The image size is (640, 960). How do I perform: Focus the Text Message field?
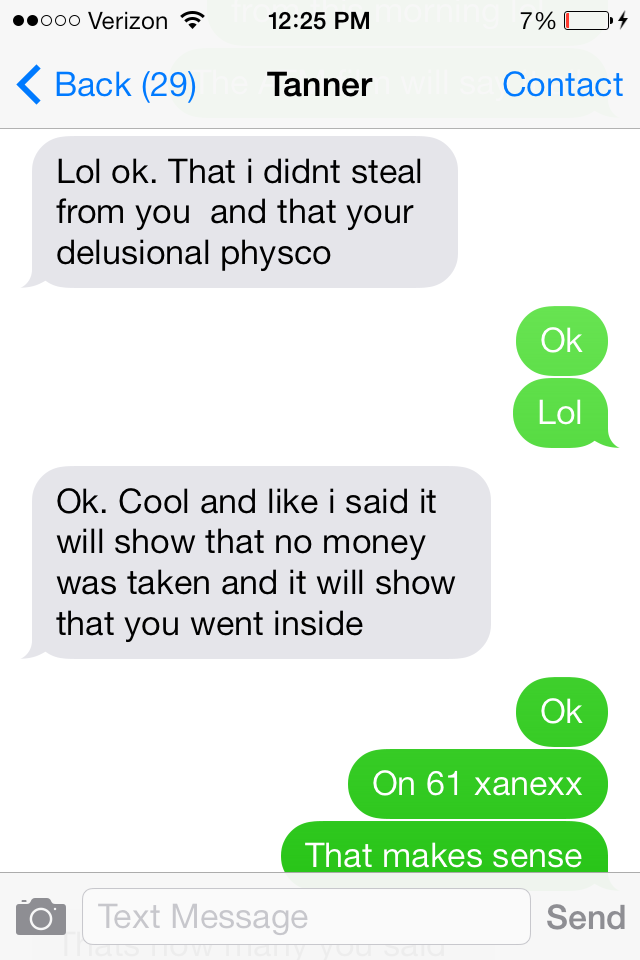pos(305,916)
